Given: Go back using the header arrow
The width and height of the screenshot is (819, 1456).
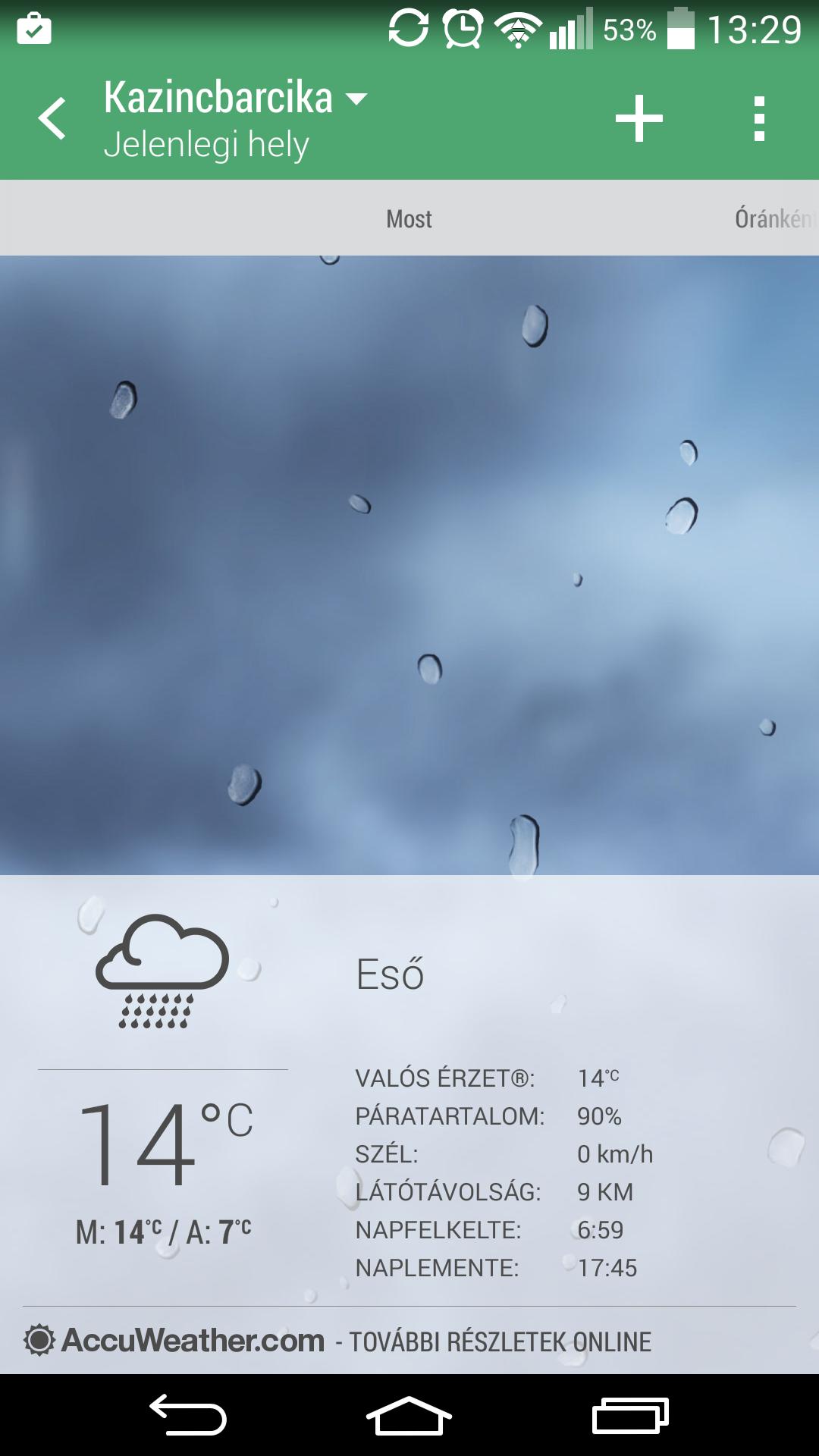Looking at the screenshot, I should point(52,119).
